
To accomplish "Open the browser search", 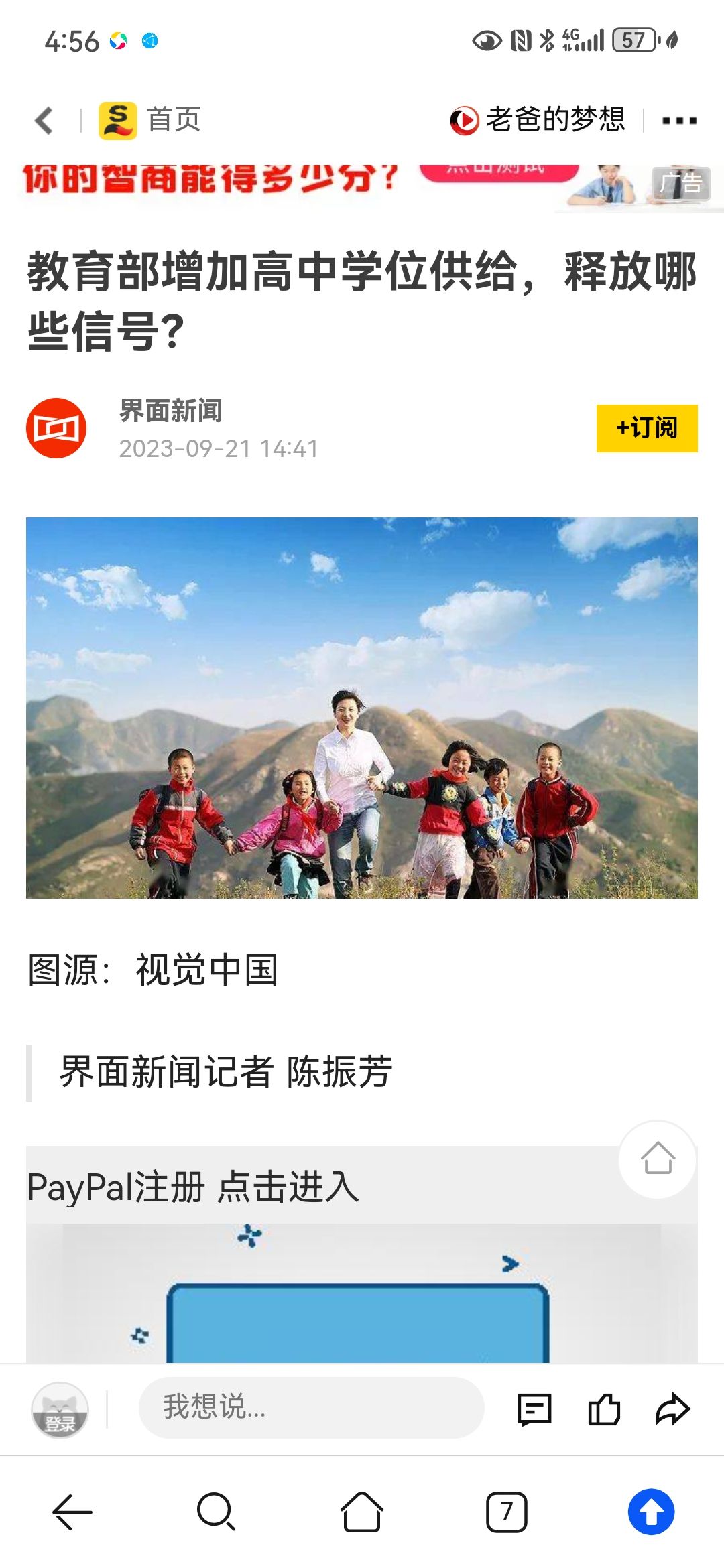I will coord(216,1512).
